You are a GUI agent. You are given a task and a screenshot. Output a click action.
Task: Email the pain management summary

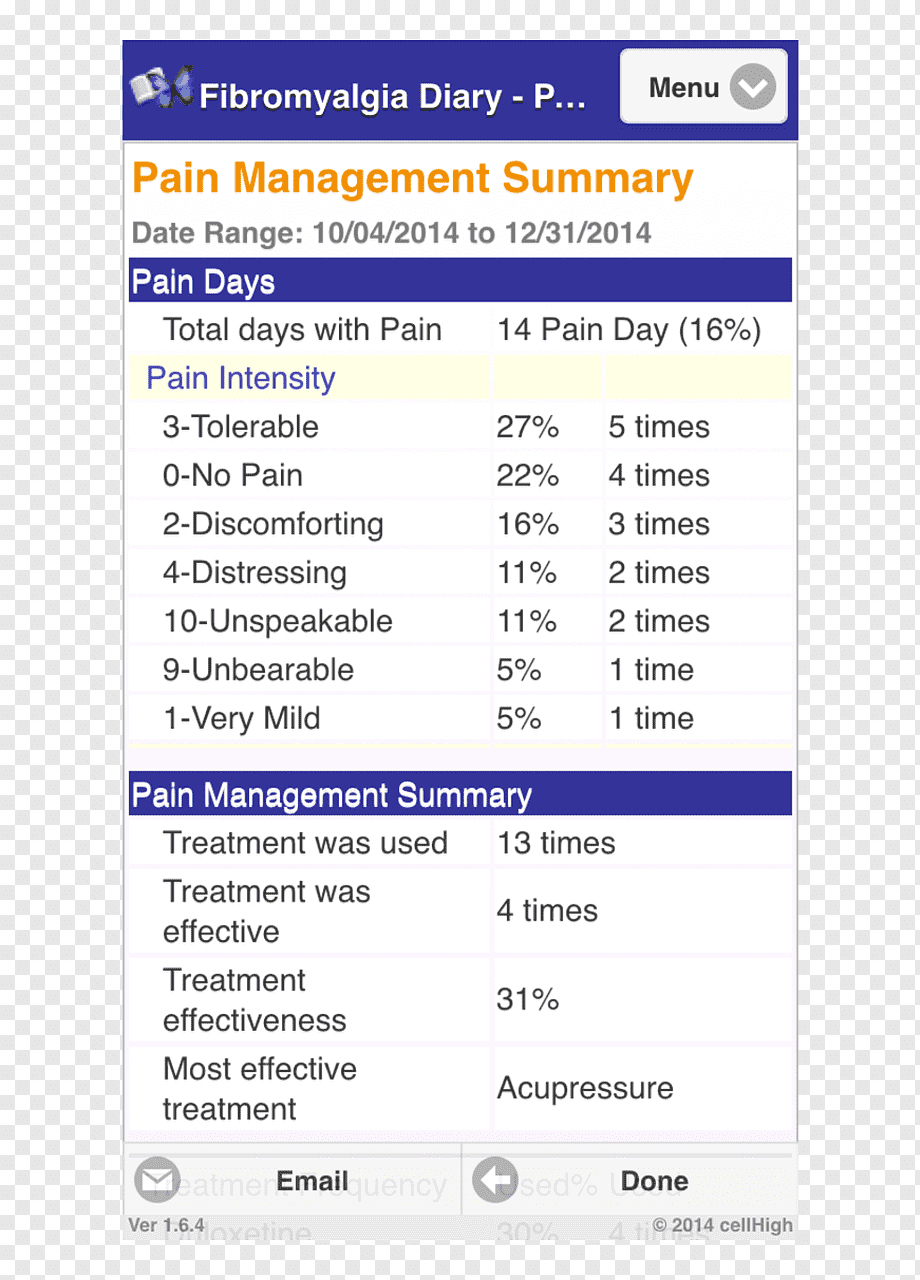coord(293,1181)
